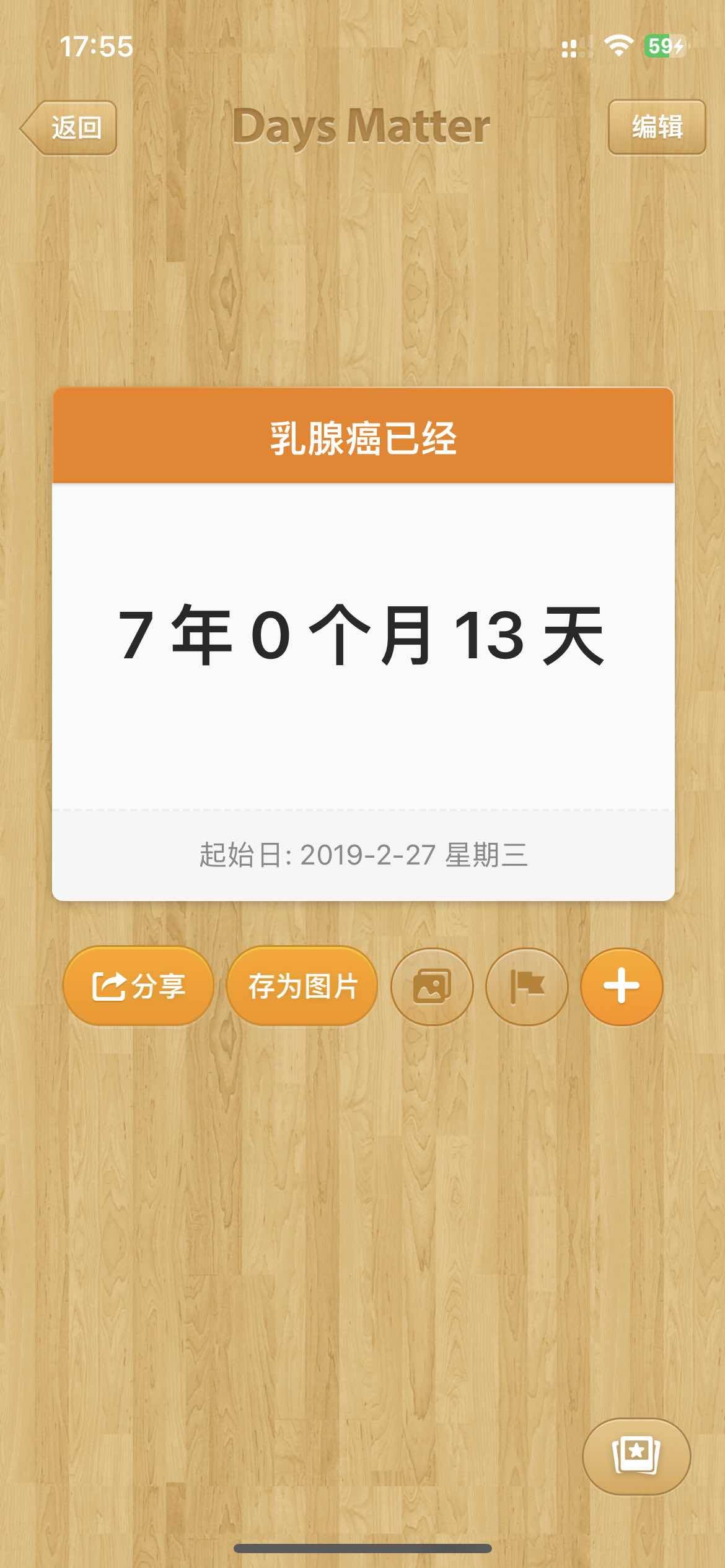Share this countdown via 分享

click(138, 986)
